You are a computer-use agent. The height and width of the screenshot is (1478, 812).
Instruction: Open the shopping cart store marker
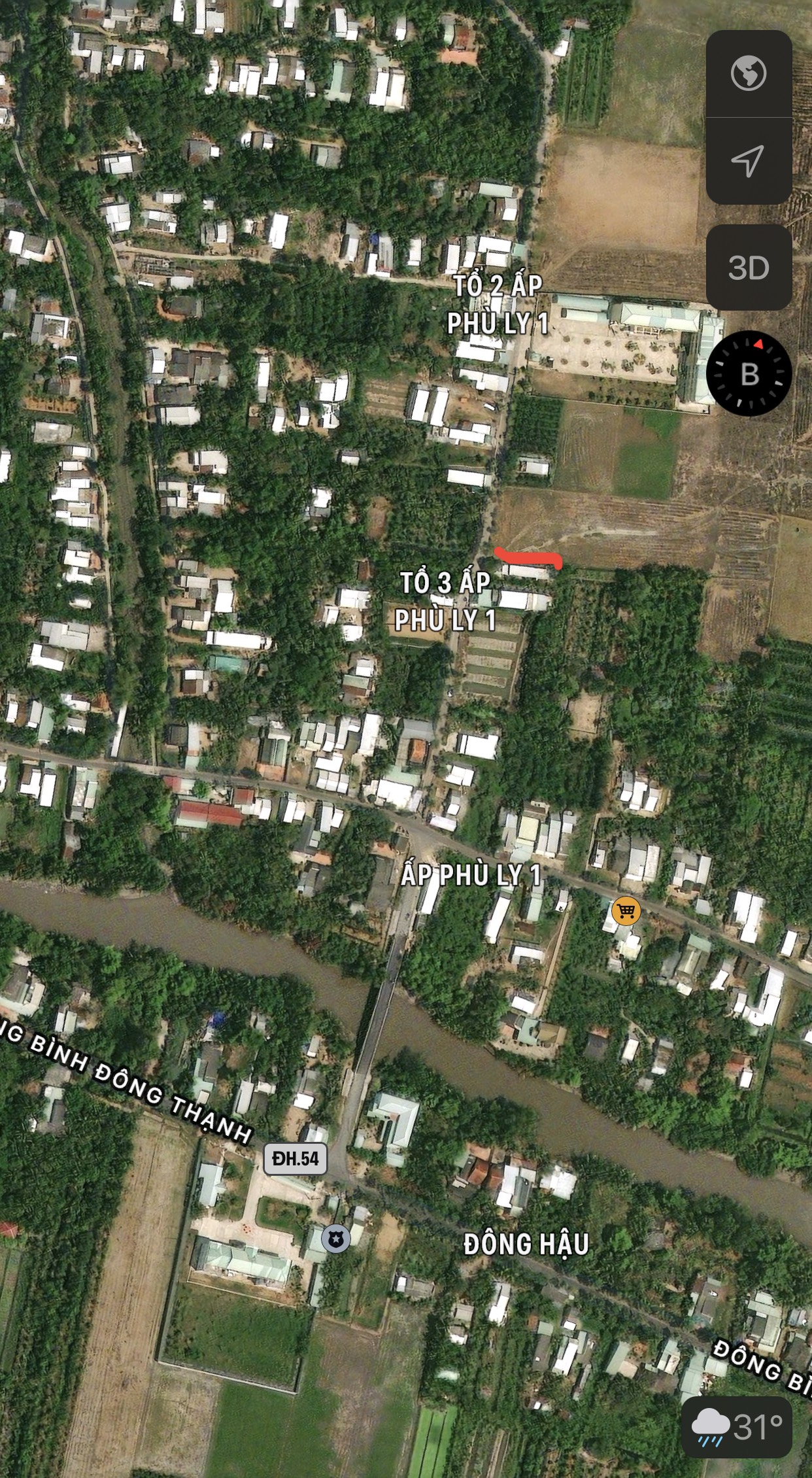(626, 910)
